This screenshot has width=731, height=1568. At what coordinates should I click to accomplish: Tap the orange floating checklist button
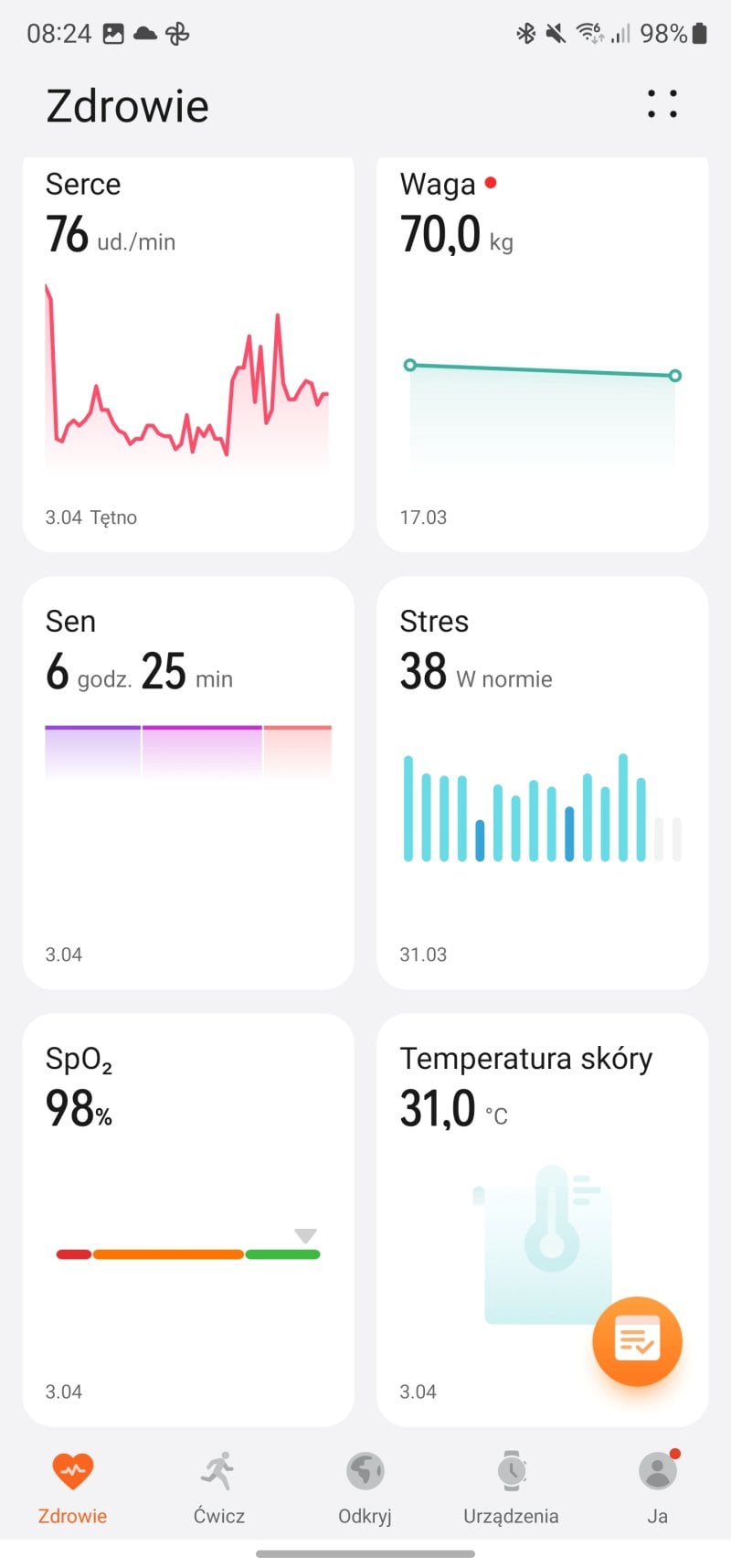tap(637, 1341)
